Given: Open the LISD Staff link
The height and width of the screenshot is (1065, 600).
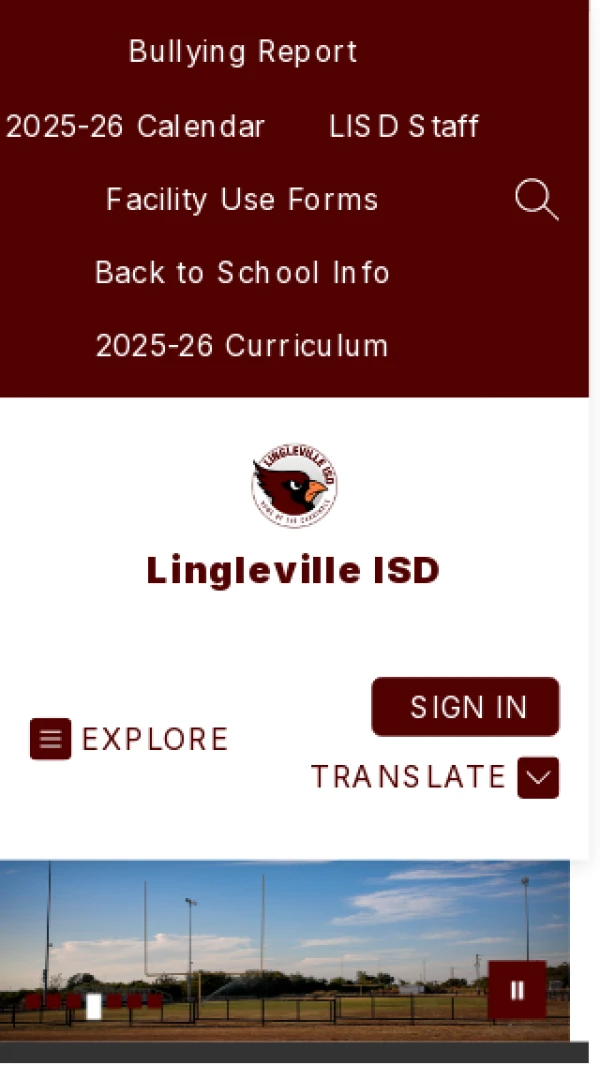Looking at the screenshot, I should 404,127.
